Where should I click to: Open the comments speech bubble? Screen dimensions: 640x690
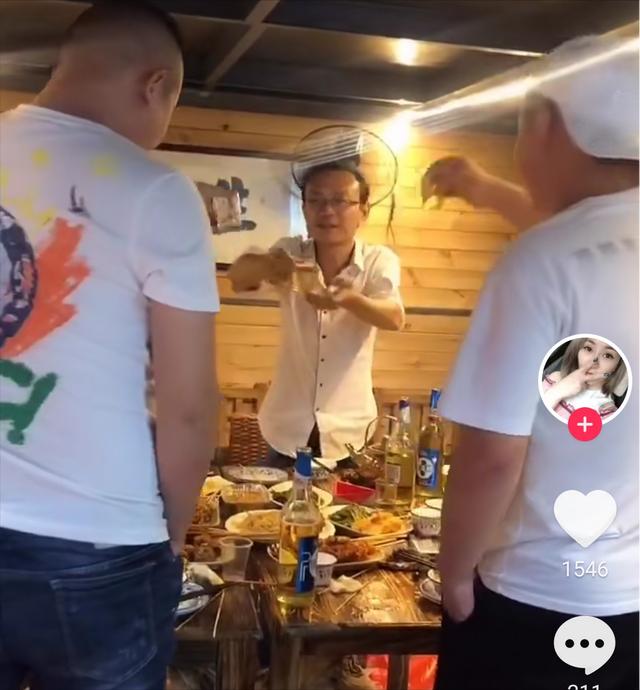click(x=585, y=642)
